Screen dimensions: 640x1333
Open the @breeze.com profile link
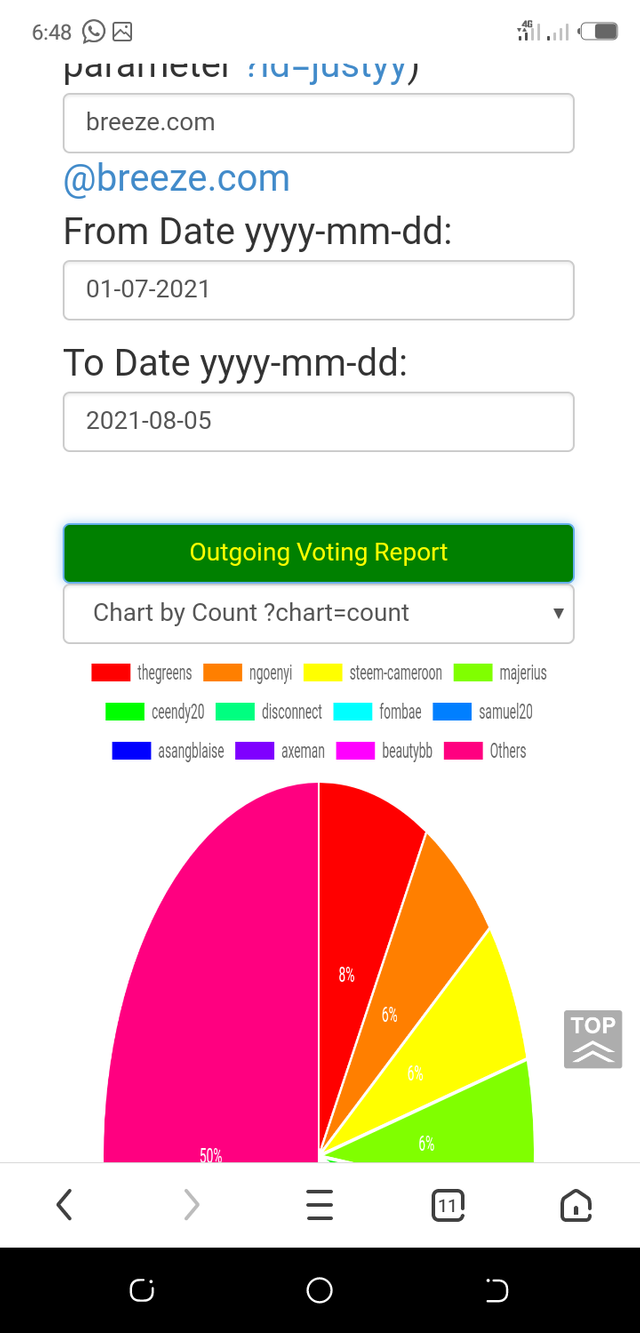[x=176, y=178]
